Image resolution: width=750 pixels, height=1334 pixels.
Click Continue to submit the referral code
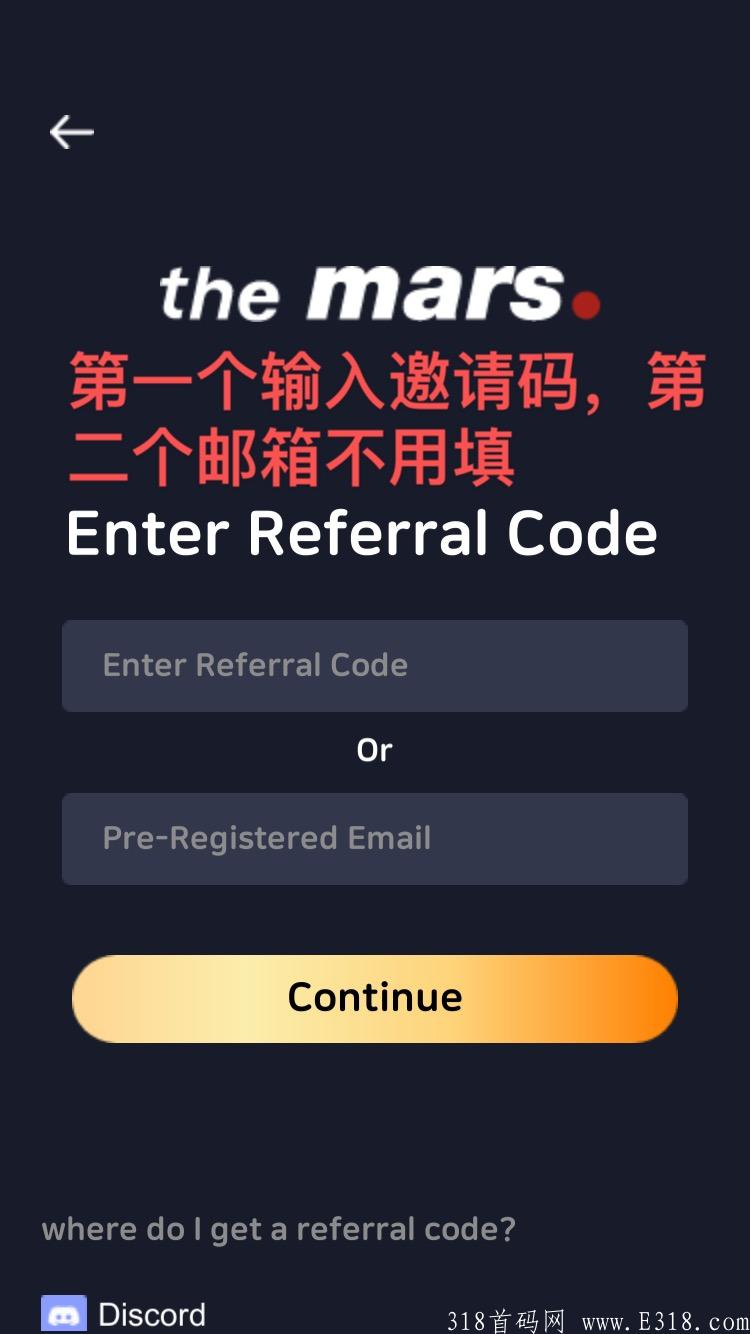point(375,997)
